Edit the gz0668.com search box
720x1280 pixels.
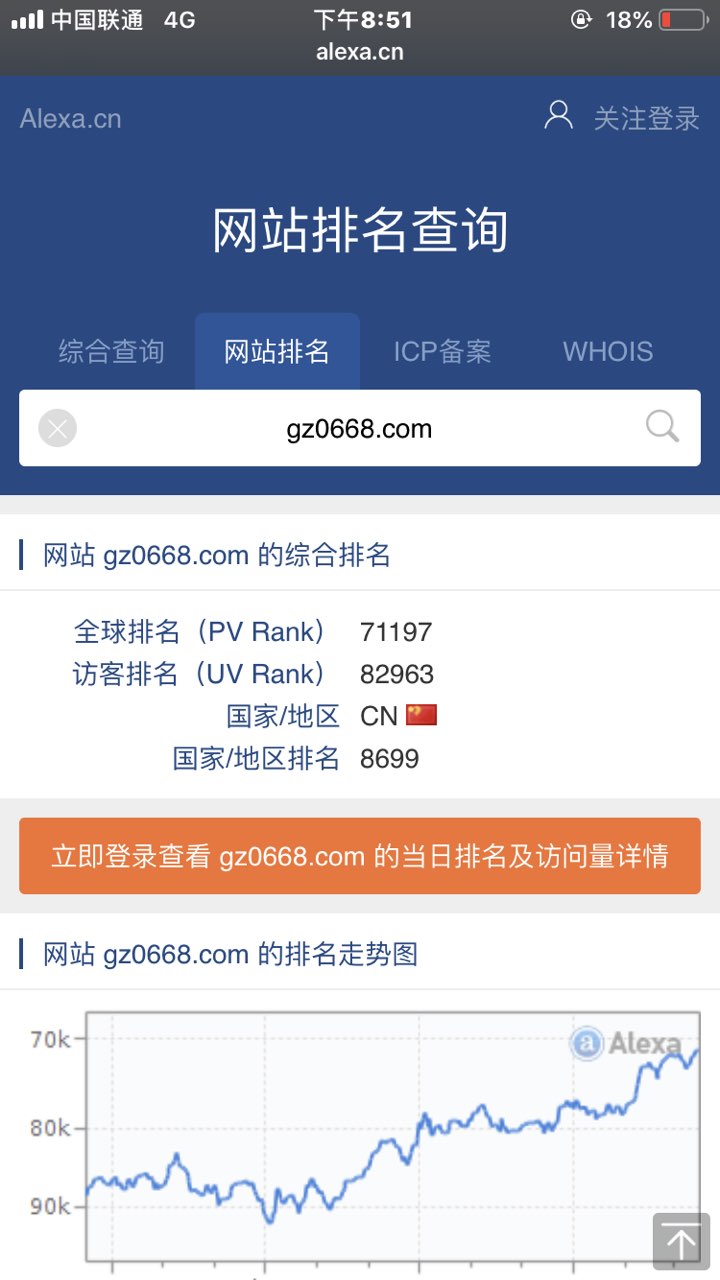360,429
